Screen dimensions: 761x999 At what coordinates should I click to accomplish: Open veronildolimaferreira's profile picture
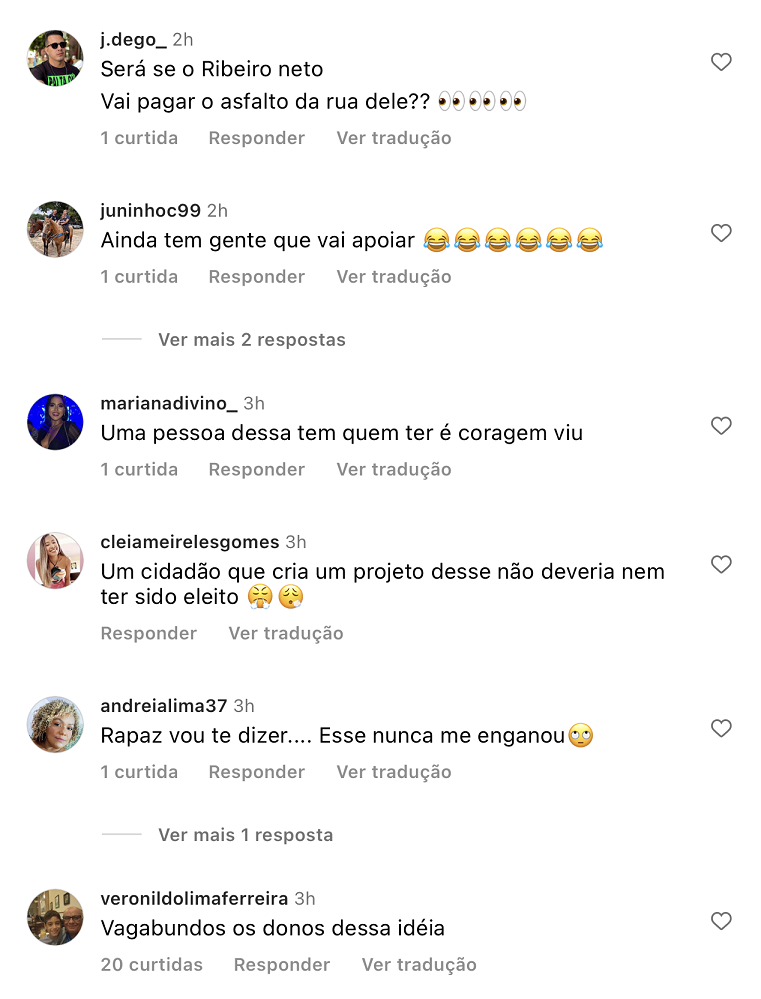(x=55, y=917)
